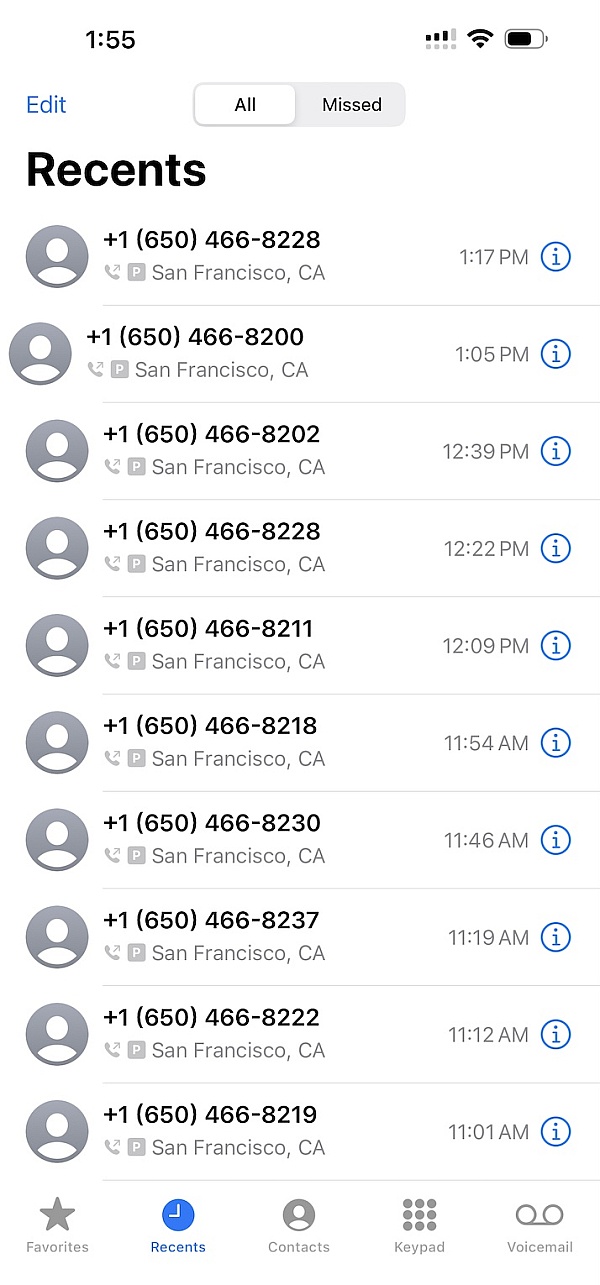This screenshot has height=1285, width=600.
Task: Go to the Favorites tab
Action: [x=57, y=1226]
